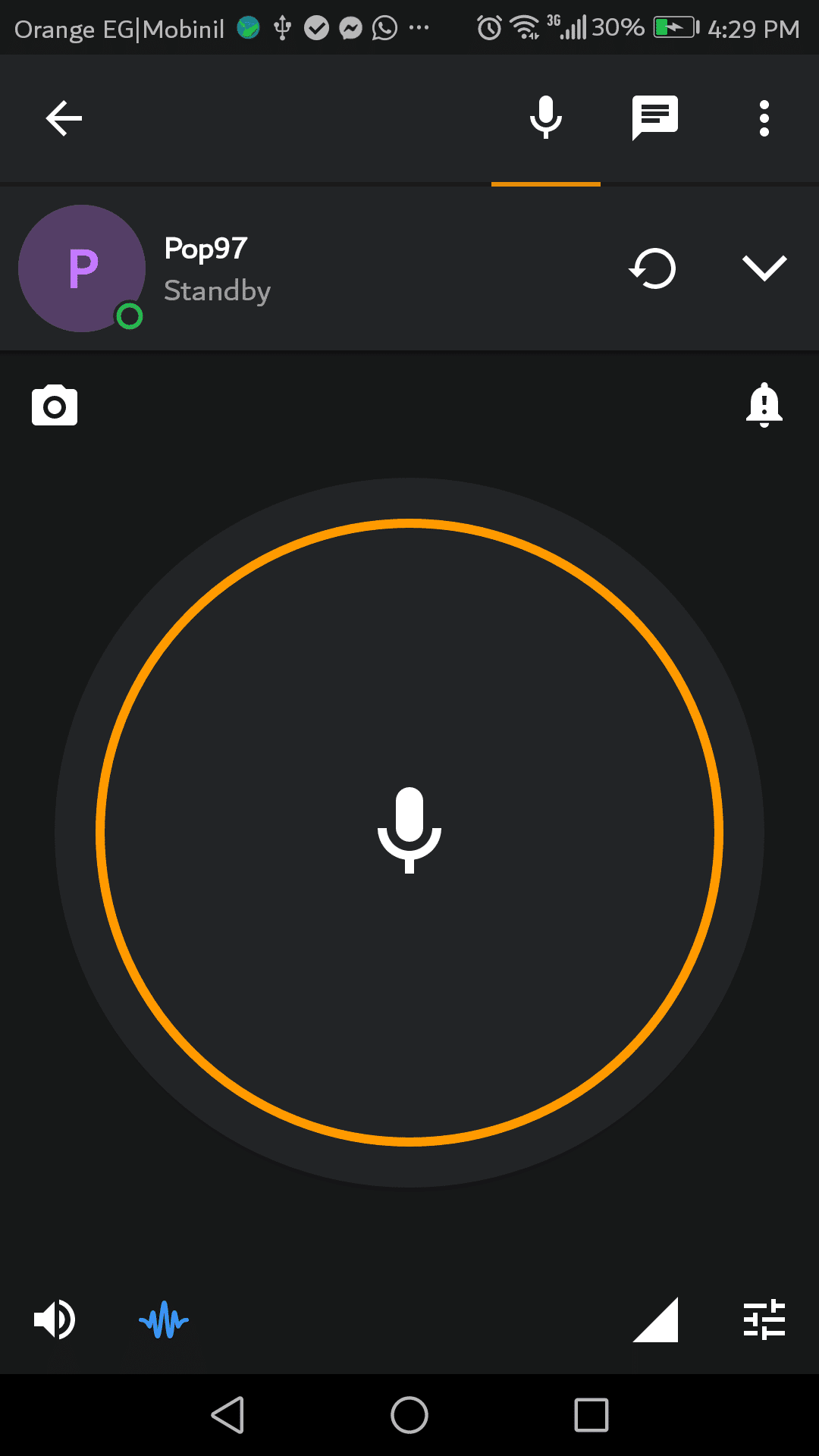Open Pop97's profile avatar
This screenshot has height=1456, width=819.
(82, 268)
